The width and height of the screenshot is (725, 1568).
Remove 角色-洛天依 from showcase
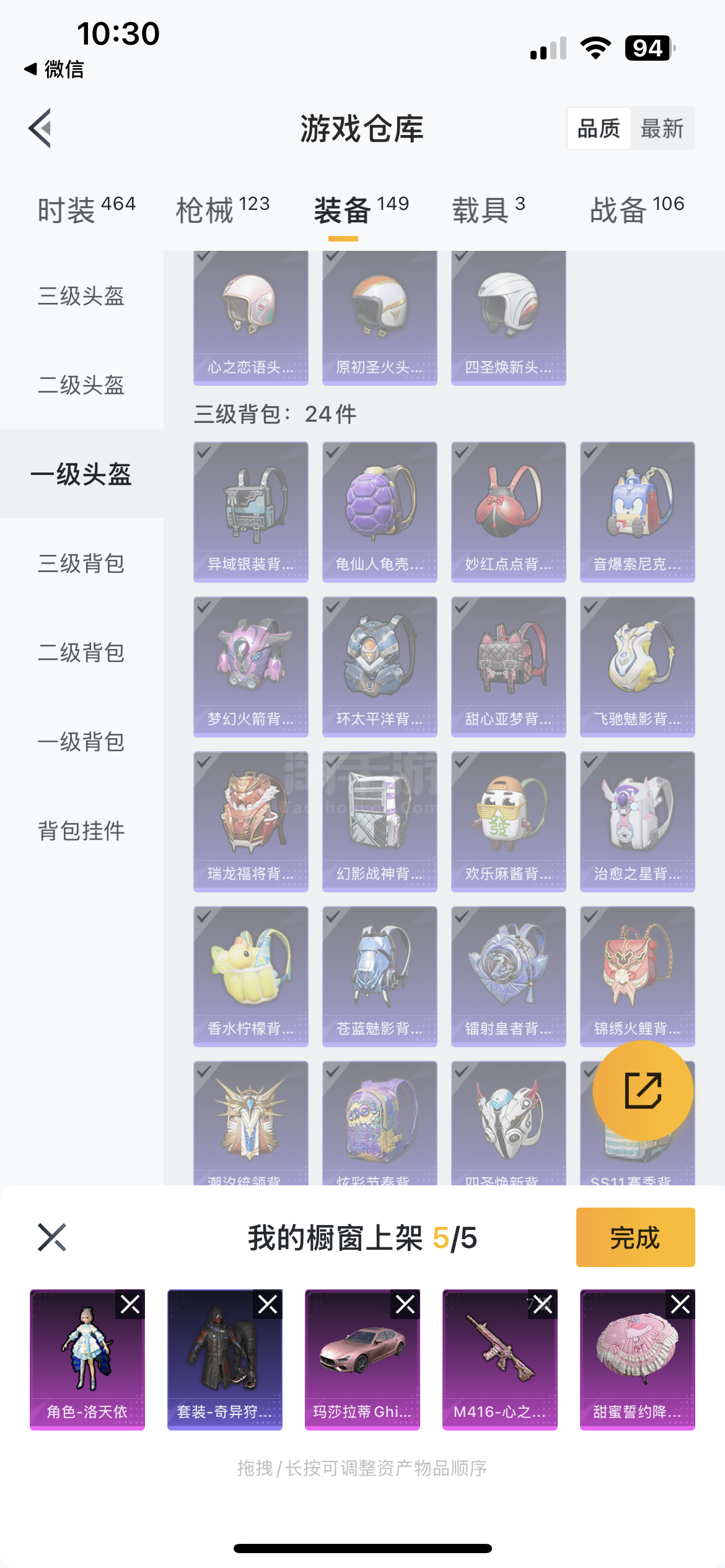[130, 1305]
